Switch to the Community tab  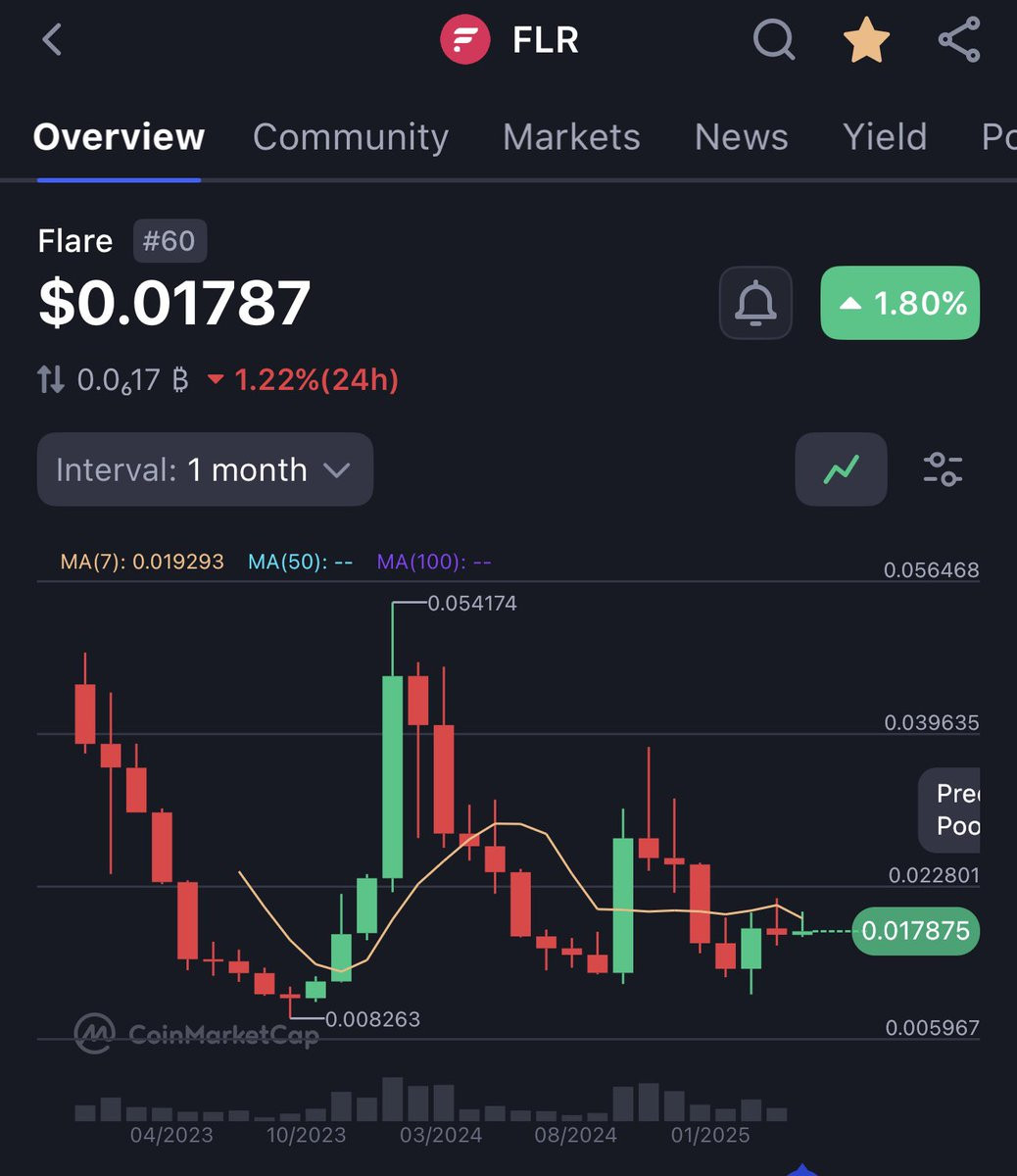point(350,137)
